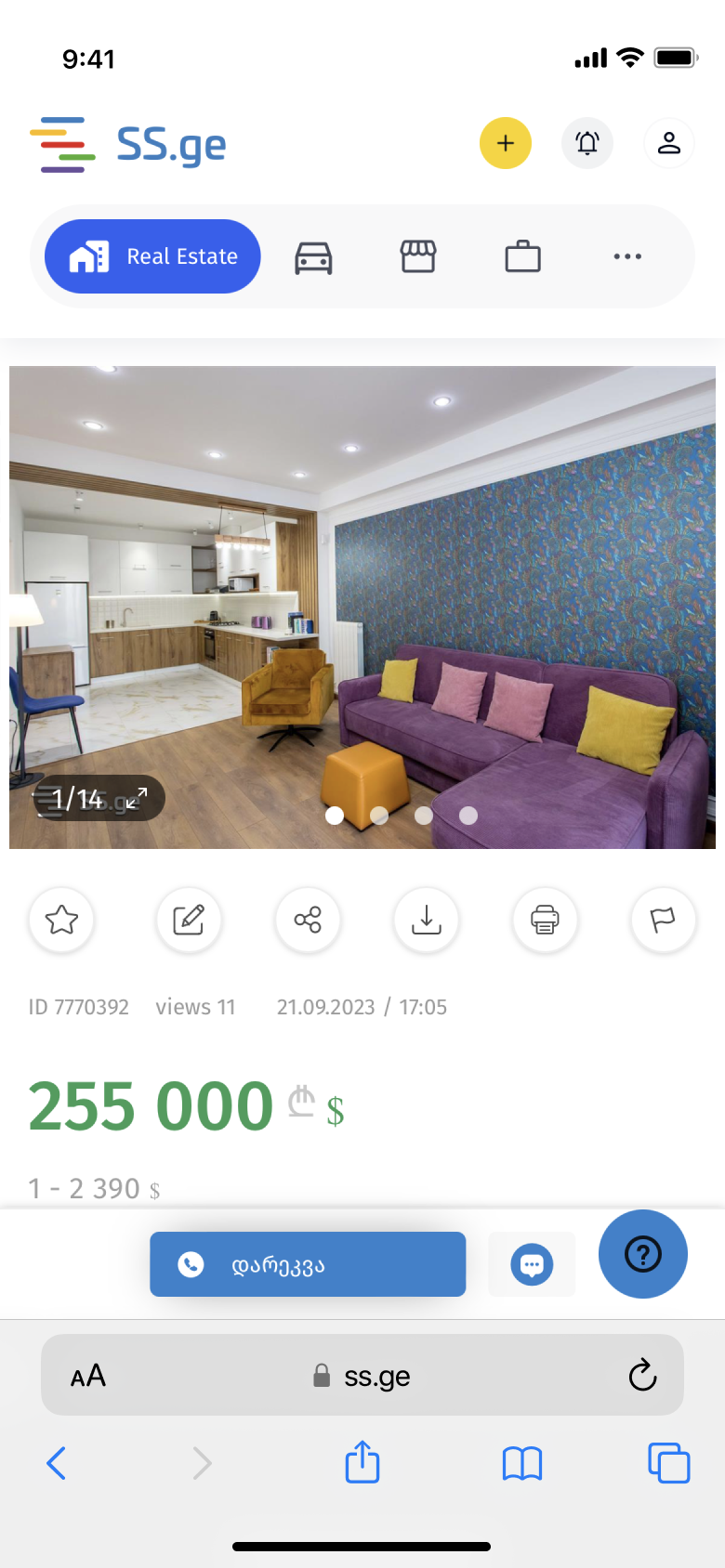The image size is (725, 1568).
Task: Tap the yellow add listing plus button
Action: tap(505, 143)
